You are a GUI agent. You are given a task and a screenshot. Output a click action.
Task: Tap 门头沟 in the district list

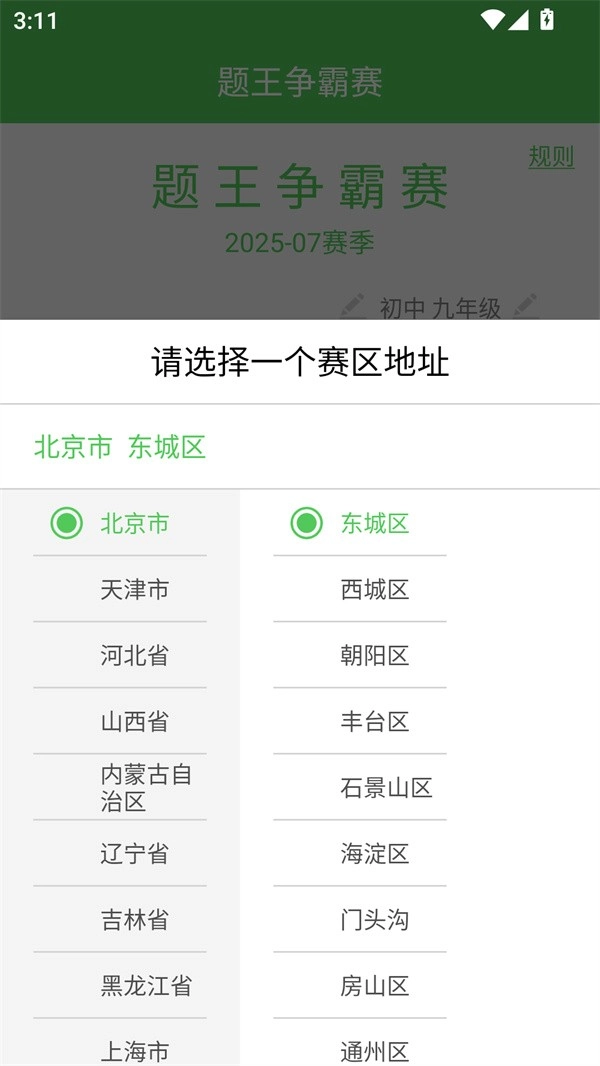(375, 919)
